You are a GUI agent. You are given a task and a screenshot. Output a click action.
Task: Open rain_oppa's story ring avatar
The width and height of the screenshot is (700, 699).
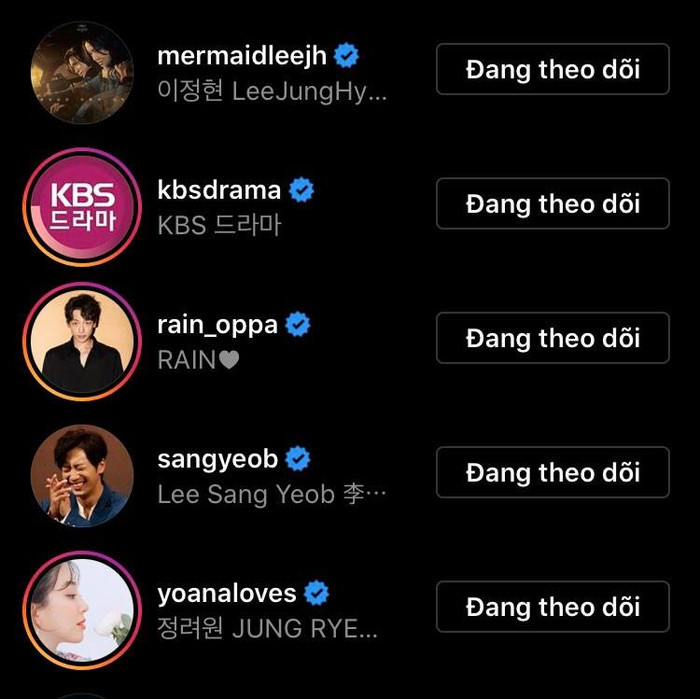pyautogui.click(x=82, y=338)
